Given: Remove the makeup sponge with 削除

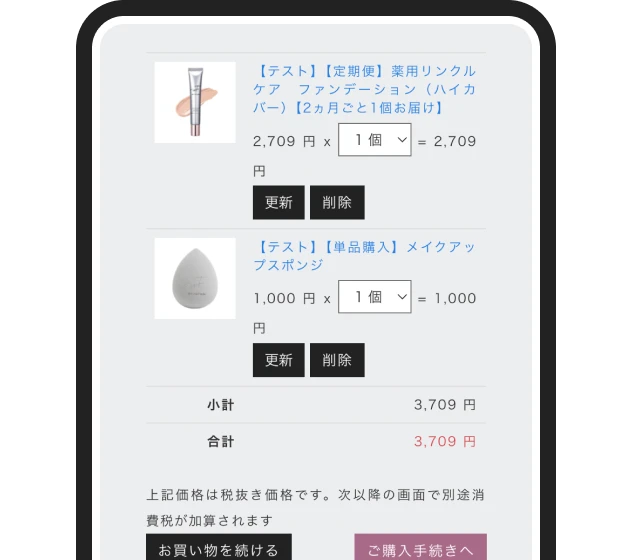Looking at the screenshot, I should [337, 360].
